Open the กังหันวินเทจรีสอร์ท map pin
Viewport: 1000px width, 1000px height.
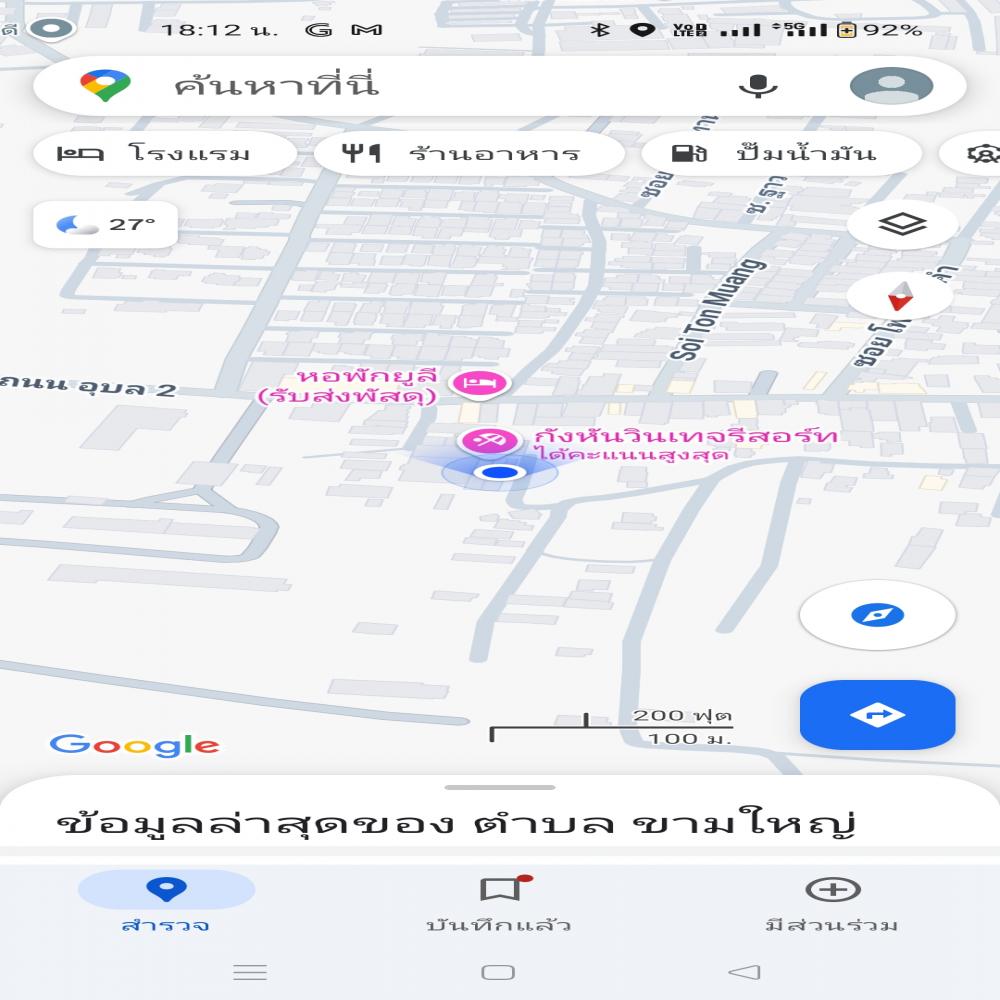[x=489, y=440]
